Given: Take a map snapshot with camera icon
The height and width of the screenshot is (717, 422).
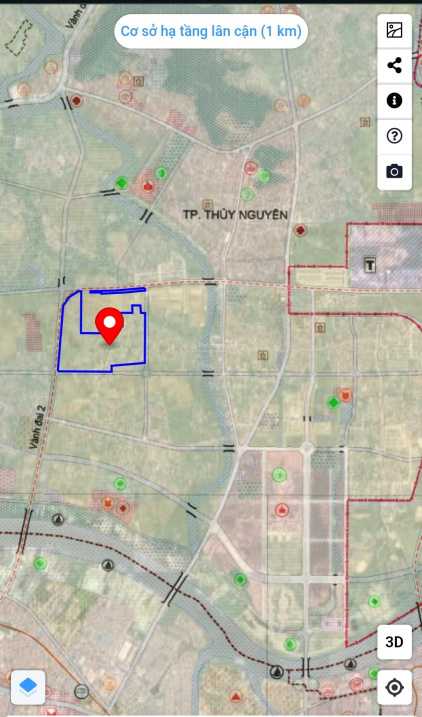Looking at the screenshot, I should [x=394, y=171].
